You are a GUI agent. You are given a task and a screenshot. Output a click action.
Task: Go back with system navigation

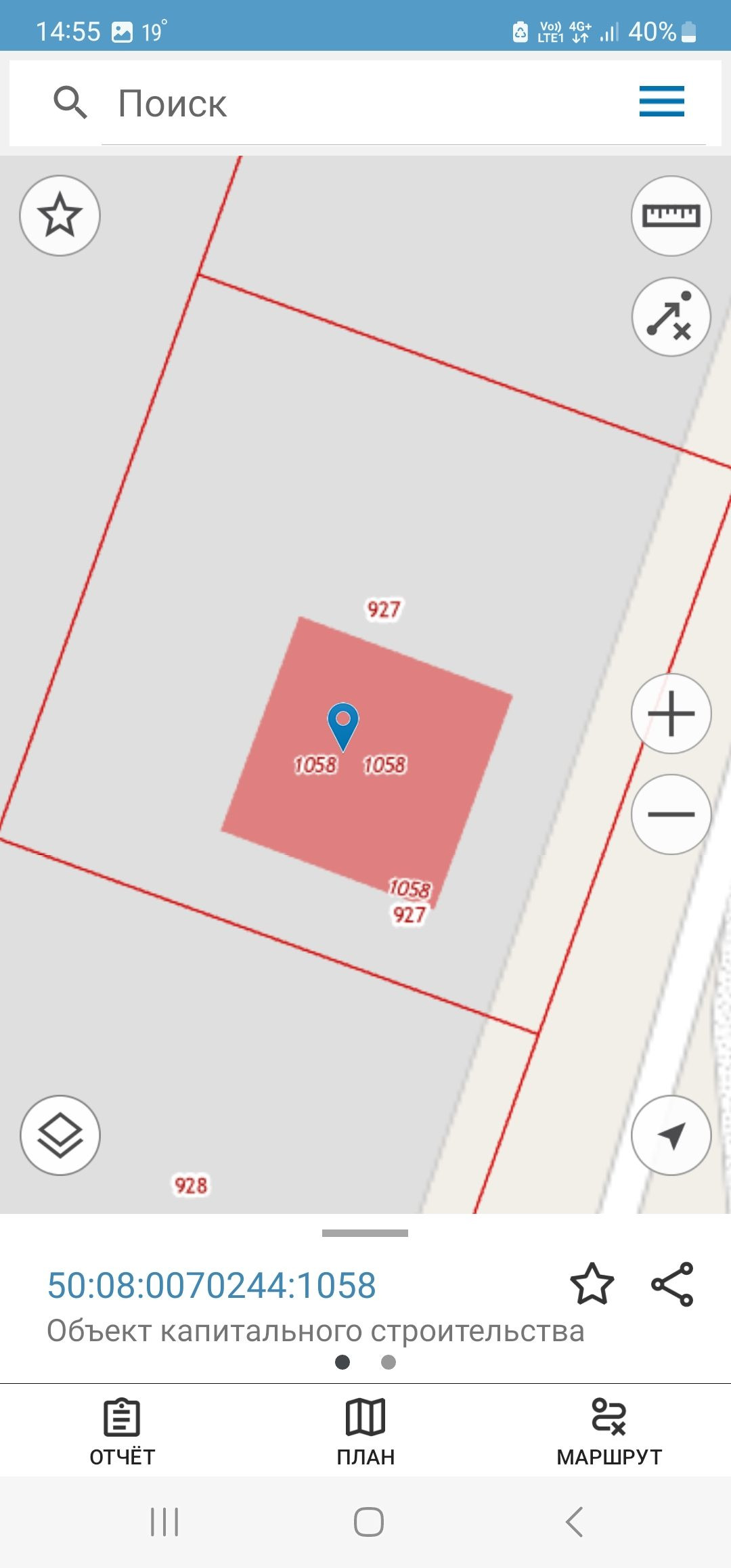click(x=574, y=1522)
